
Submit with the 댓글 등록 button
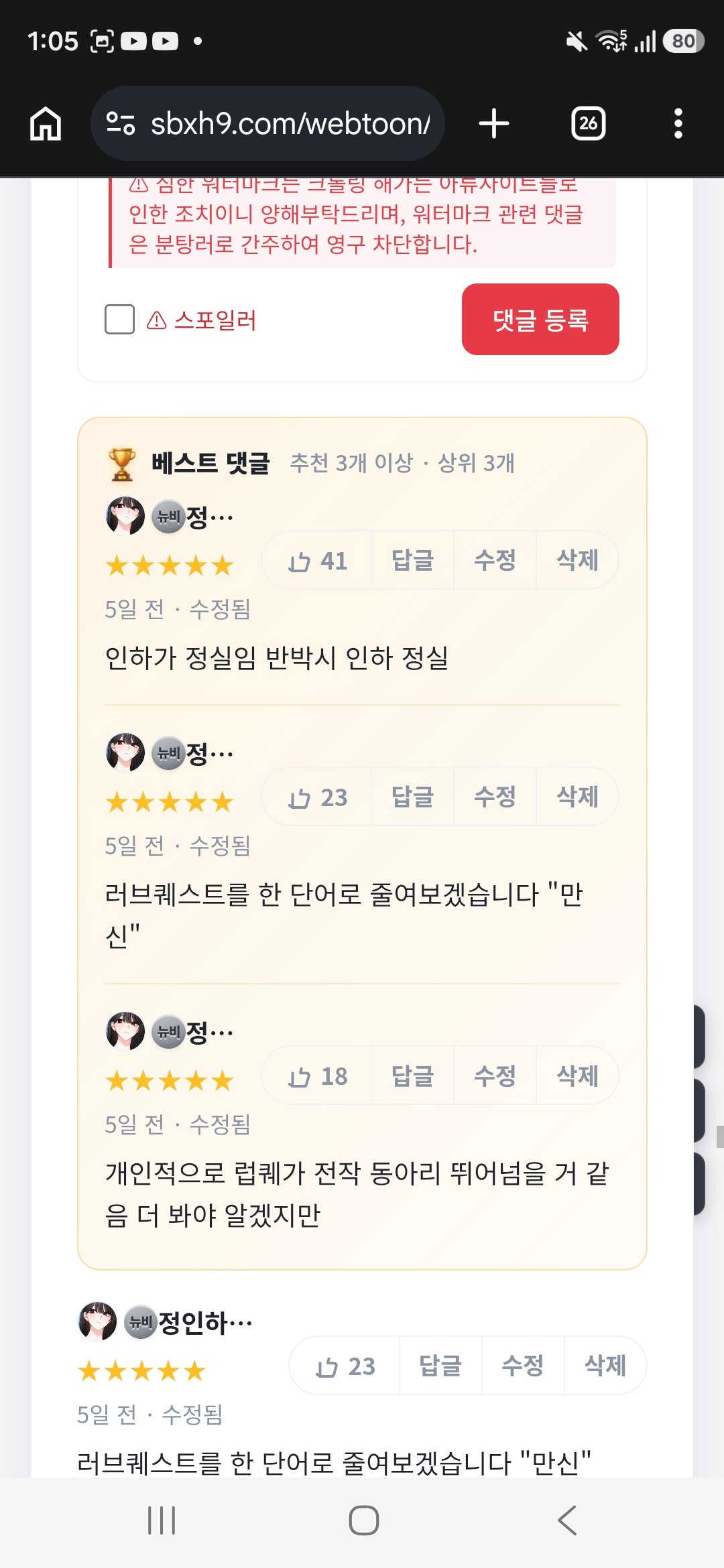(540, 320)
